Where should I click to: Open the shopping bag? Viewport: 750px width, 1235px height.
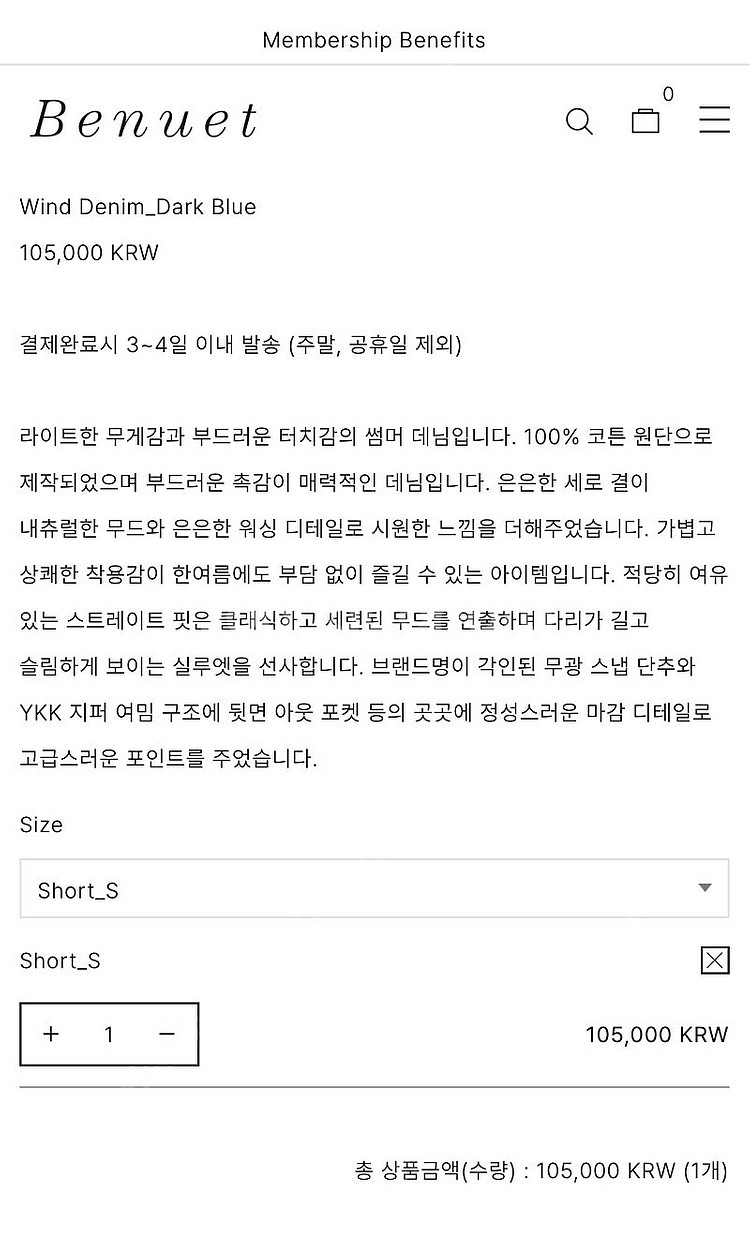coord(646,121)
